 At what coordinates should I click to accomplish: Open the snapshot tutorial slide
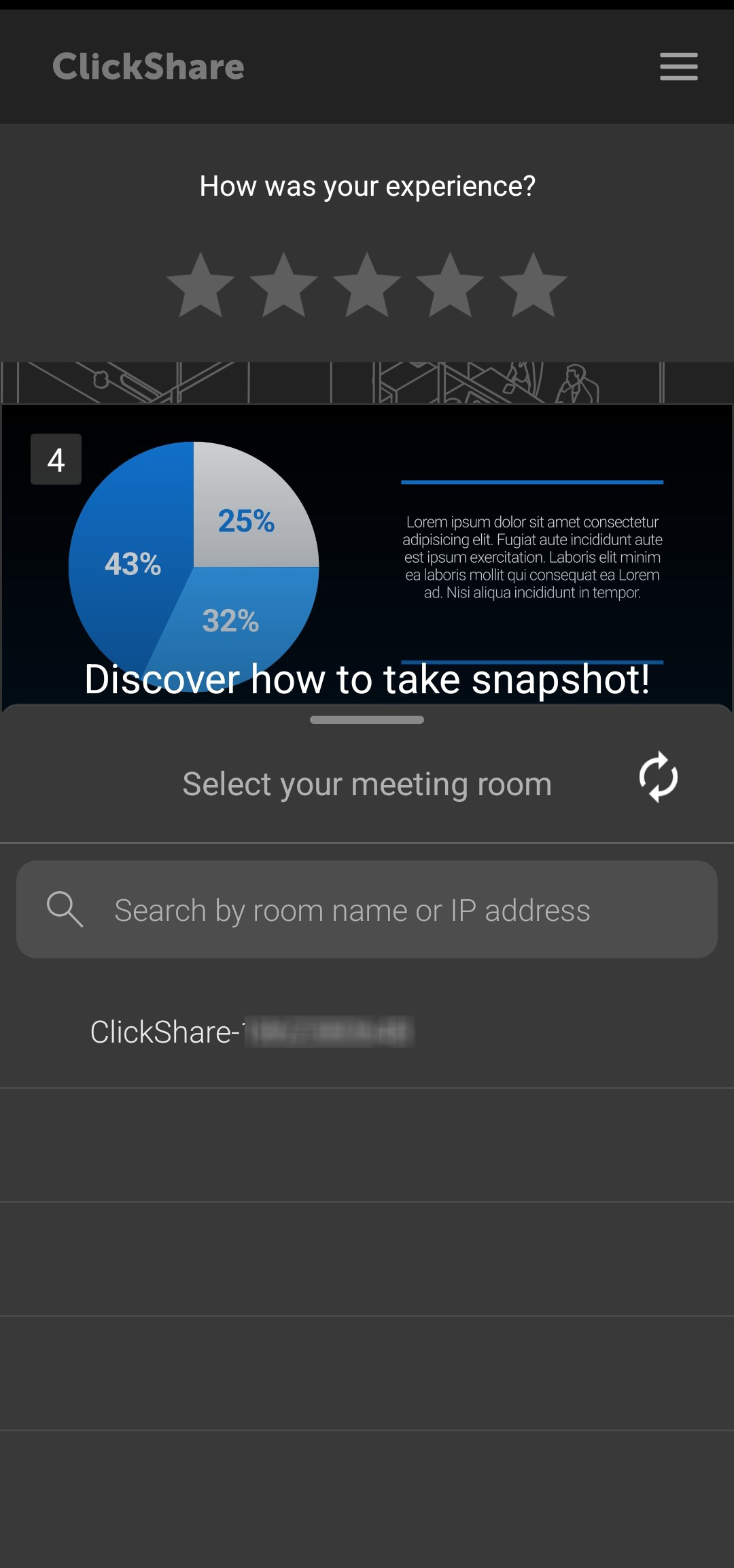coord(367,555)
